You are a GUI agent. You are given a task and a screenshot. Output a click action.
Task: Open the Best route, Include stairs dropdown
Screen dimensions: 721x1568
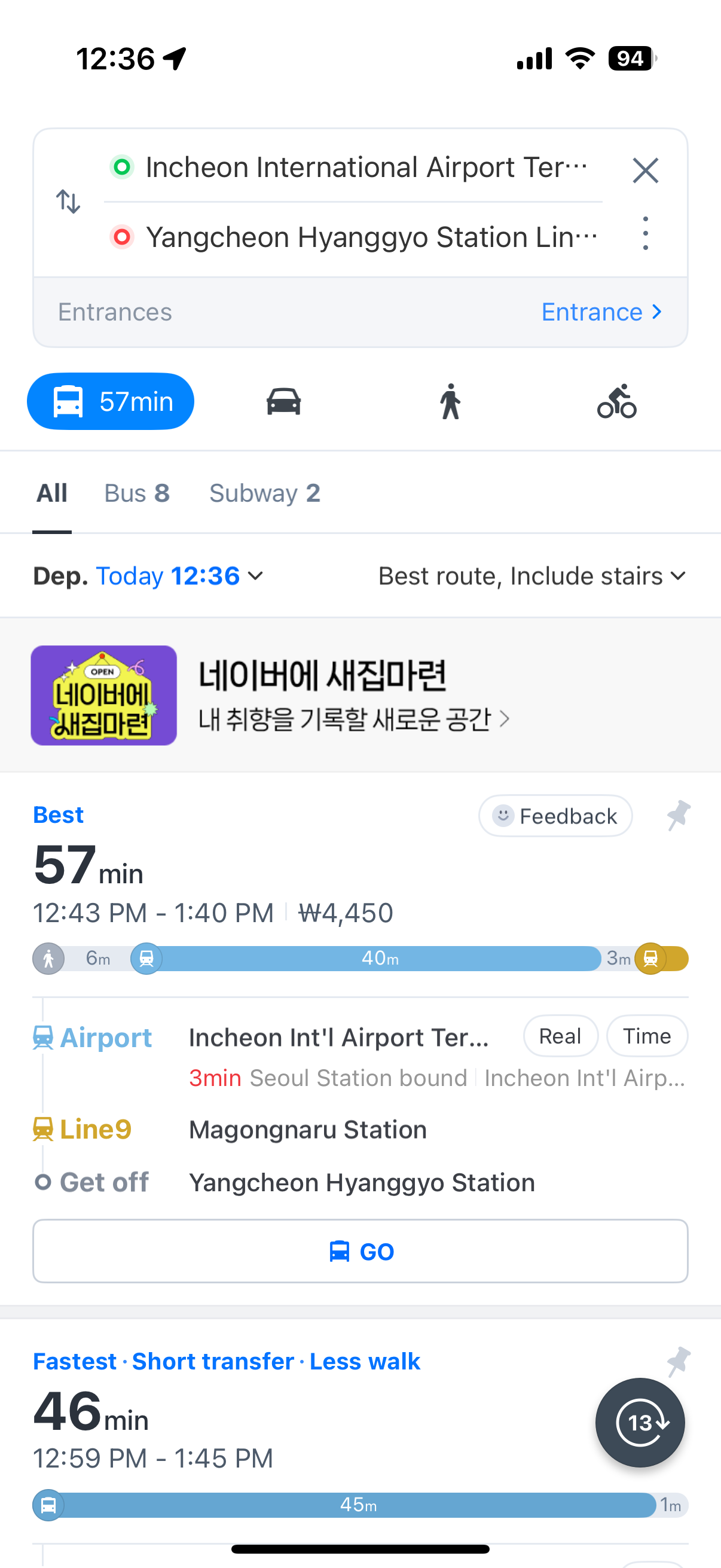coord(530,575)
